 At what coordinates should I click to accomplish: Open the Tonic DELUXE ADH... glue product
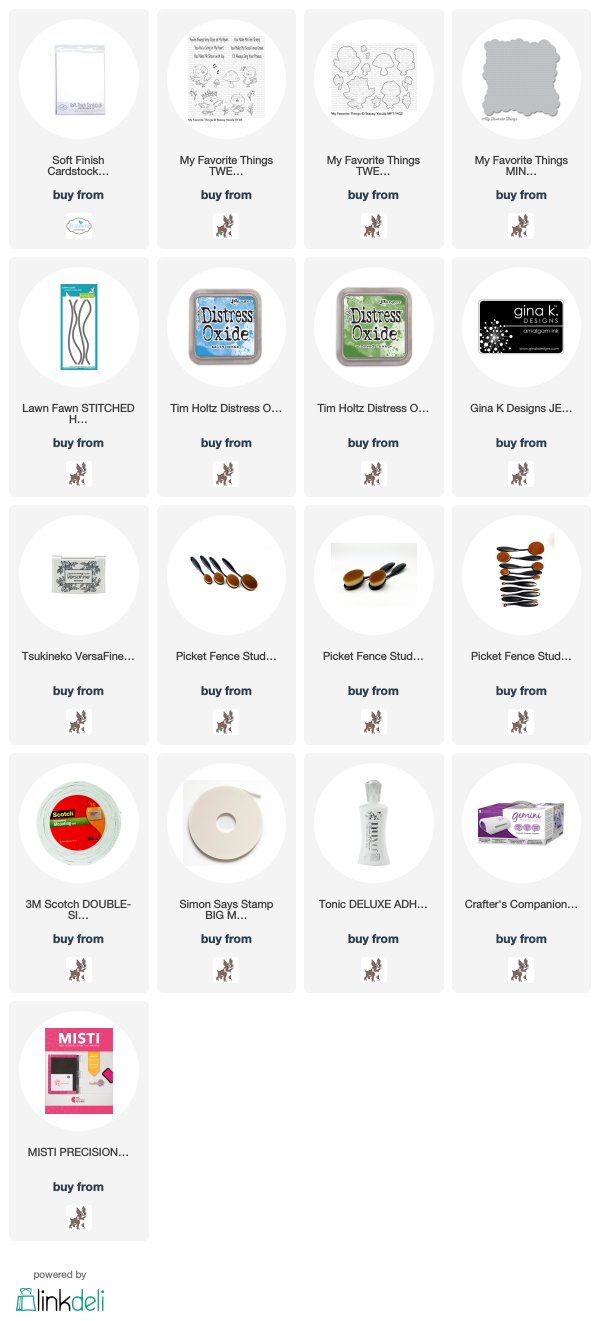point(373,873)
